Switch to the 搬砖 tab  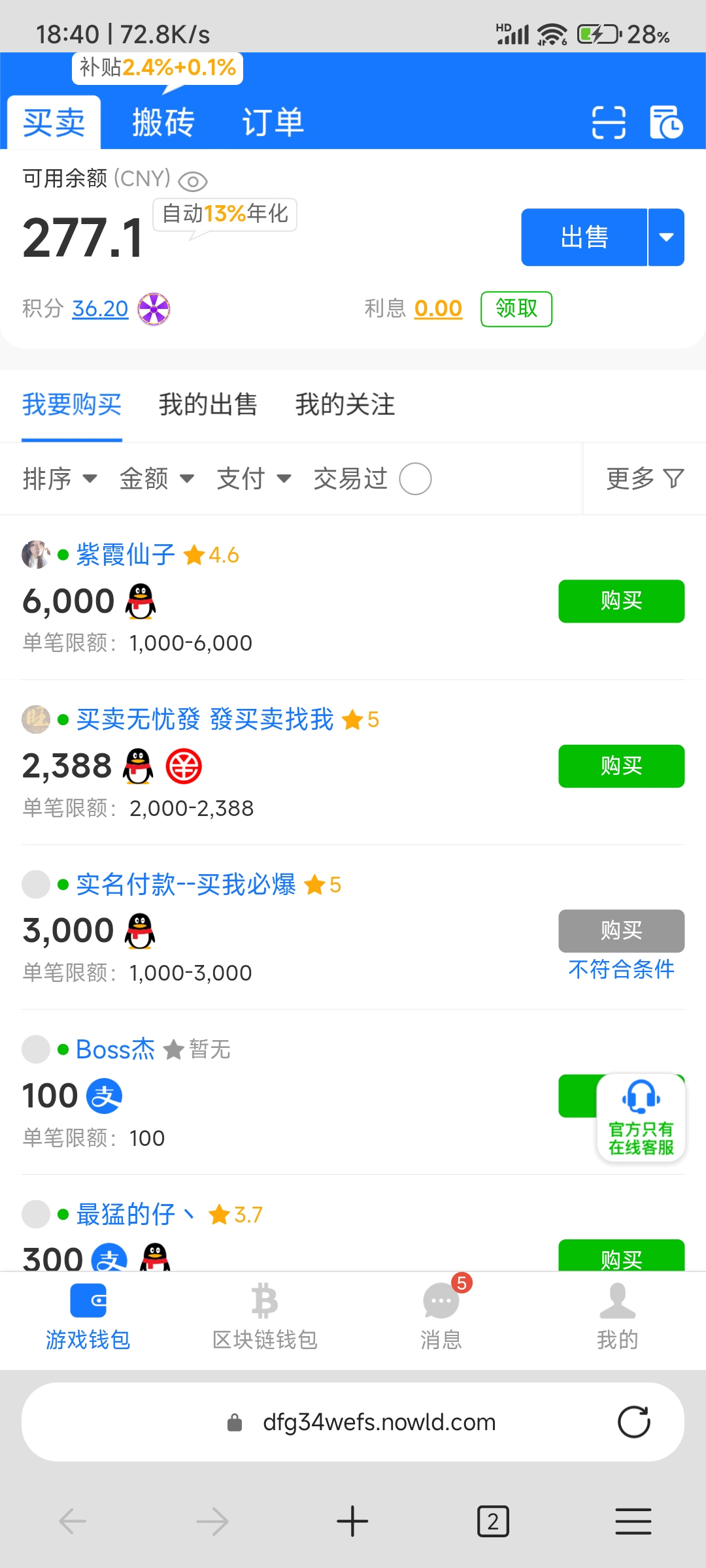(x=163, y=123)
